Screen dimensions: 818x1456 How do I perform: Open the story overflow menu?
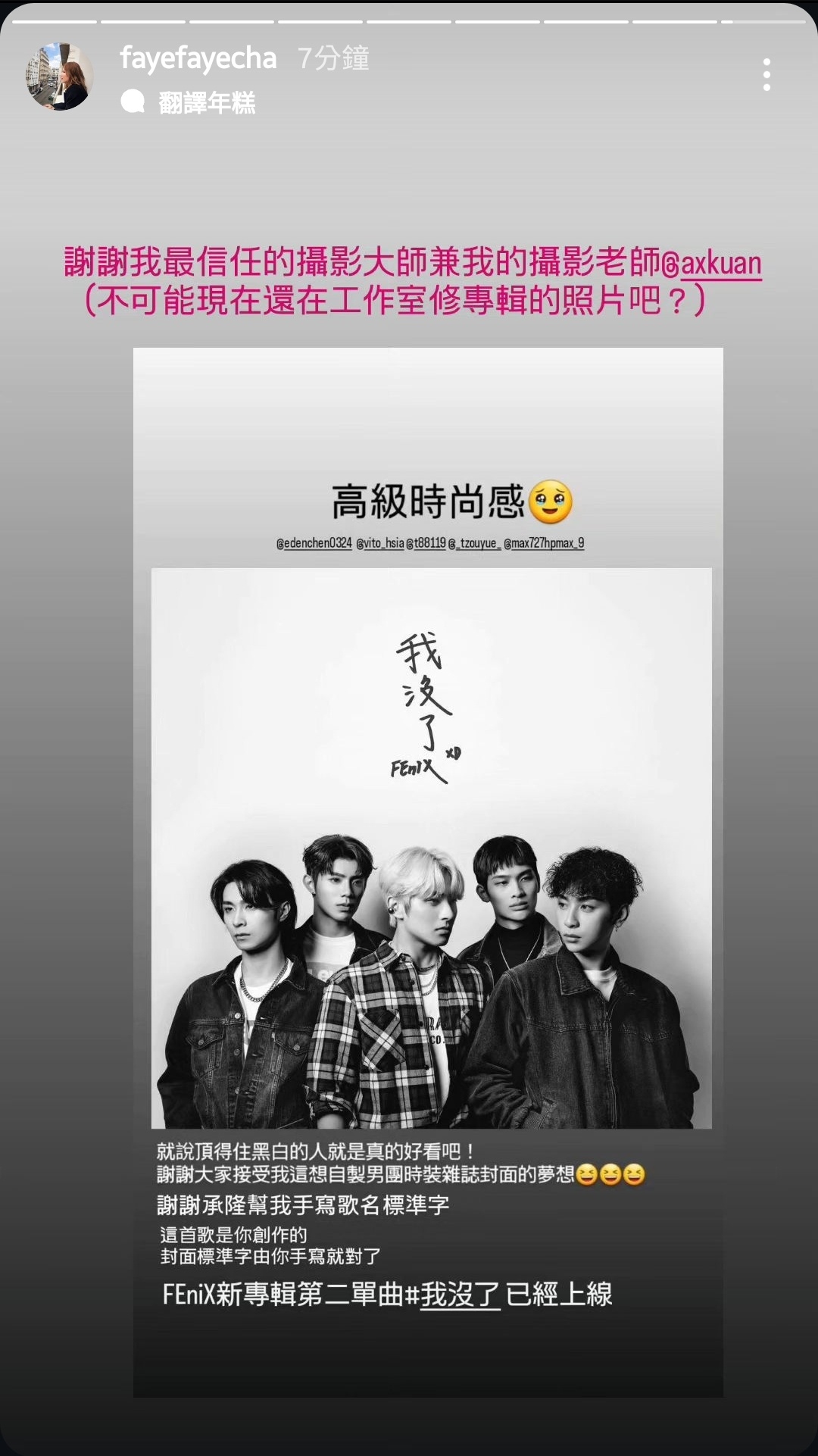(x=766, y=75)
